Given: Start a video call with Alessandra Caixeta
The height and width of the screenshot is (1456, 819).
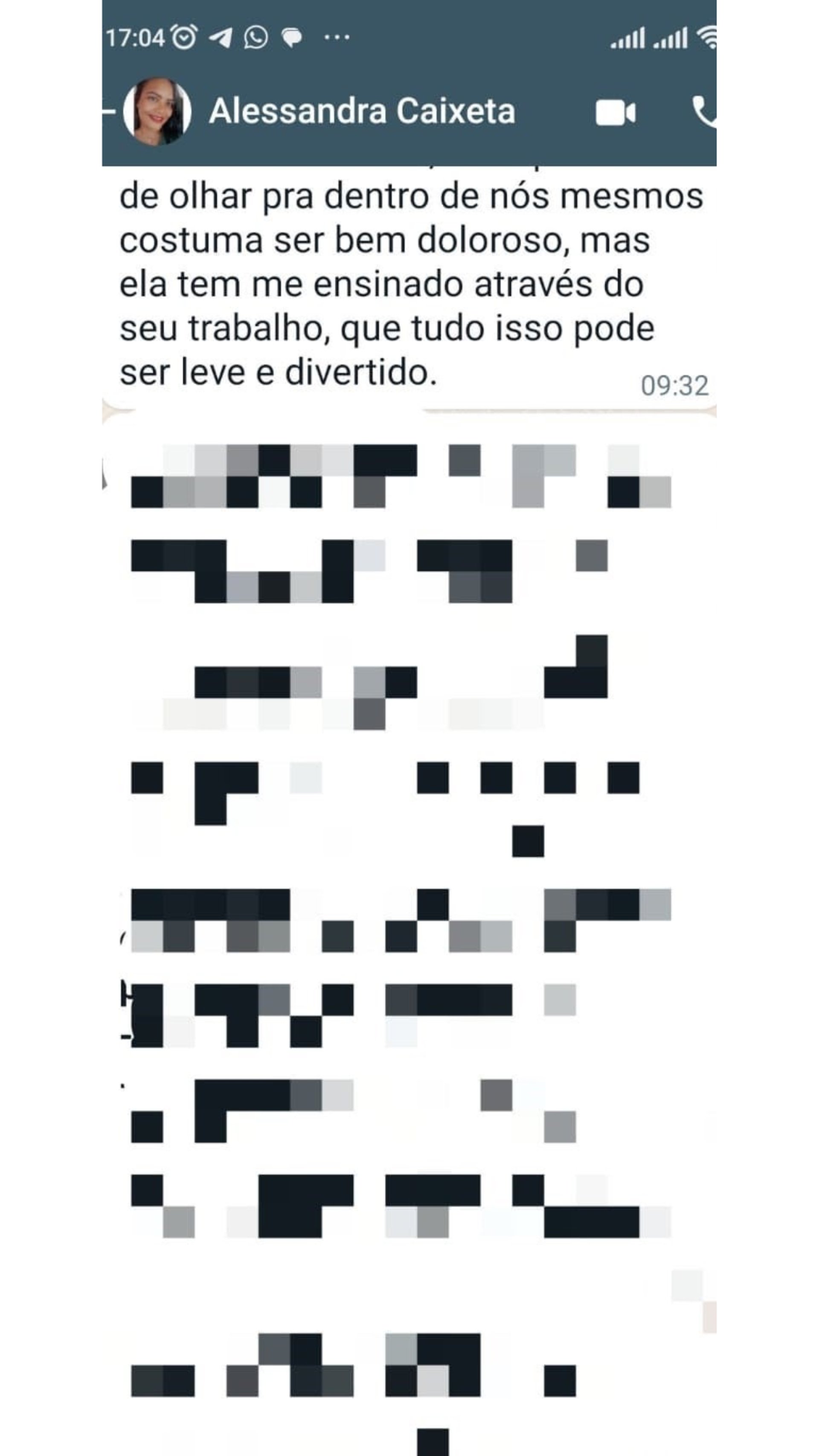Looking at the screenshot, I should pos(616,112).
